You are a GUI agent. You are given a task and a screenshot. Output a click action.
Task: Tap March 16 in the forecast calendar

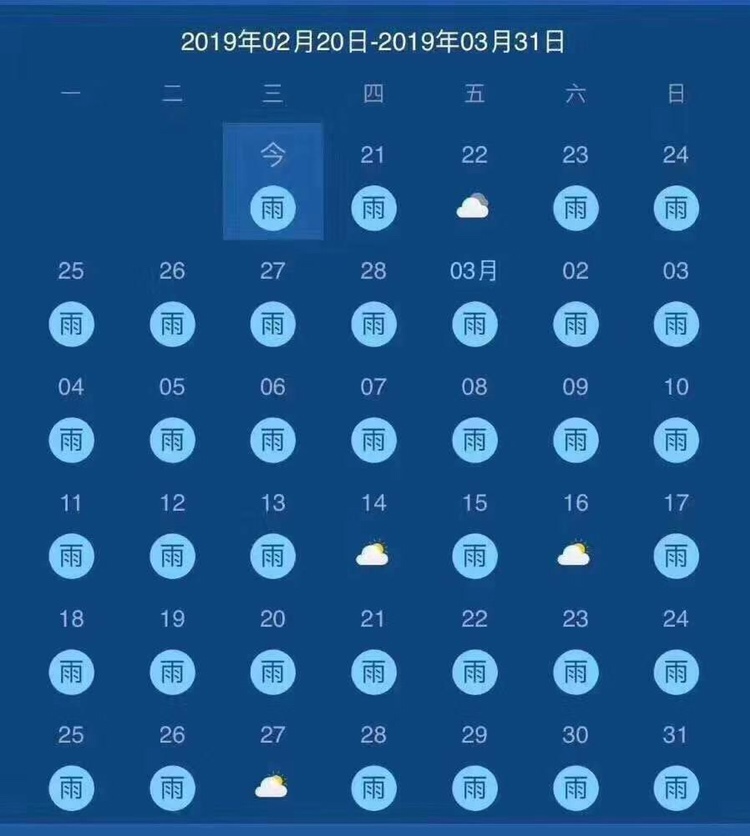click(x=575, y=531)
